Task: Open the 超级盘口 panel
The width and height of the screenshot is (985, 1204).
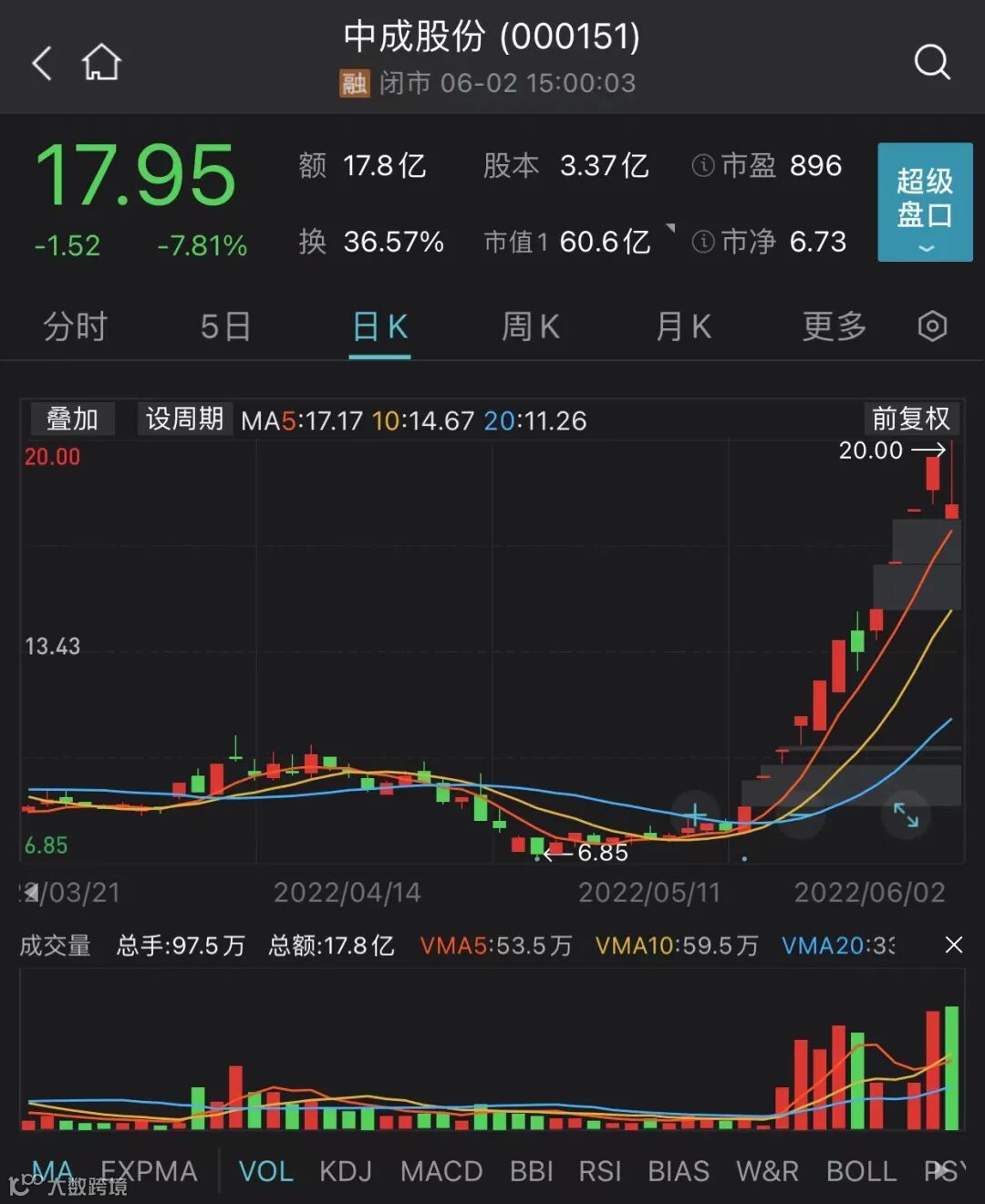Action: pyautogui.click(x=924, y=202)
